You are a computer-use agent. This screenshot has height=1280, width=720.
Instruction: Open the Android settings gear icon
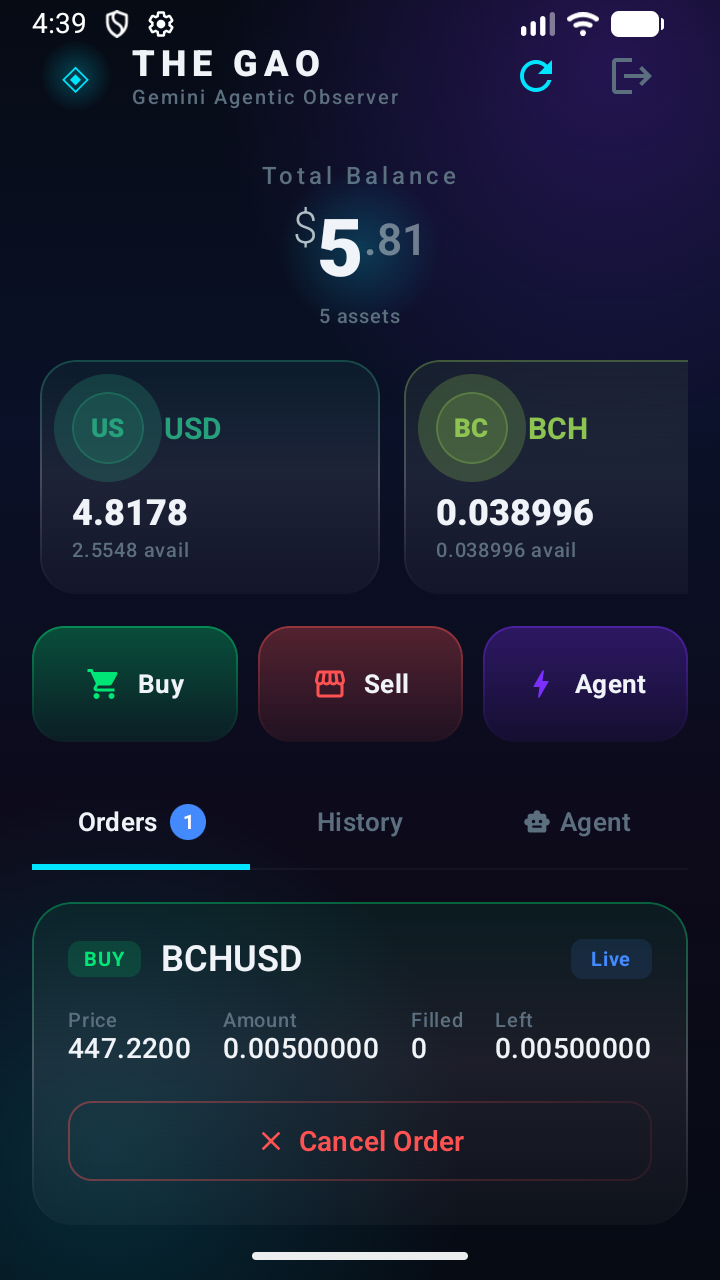click(160, 24)
